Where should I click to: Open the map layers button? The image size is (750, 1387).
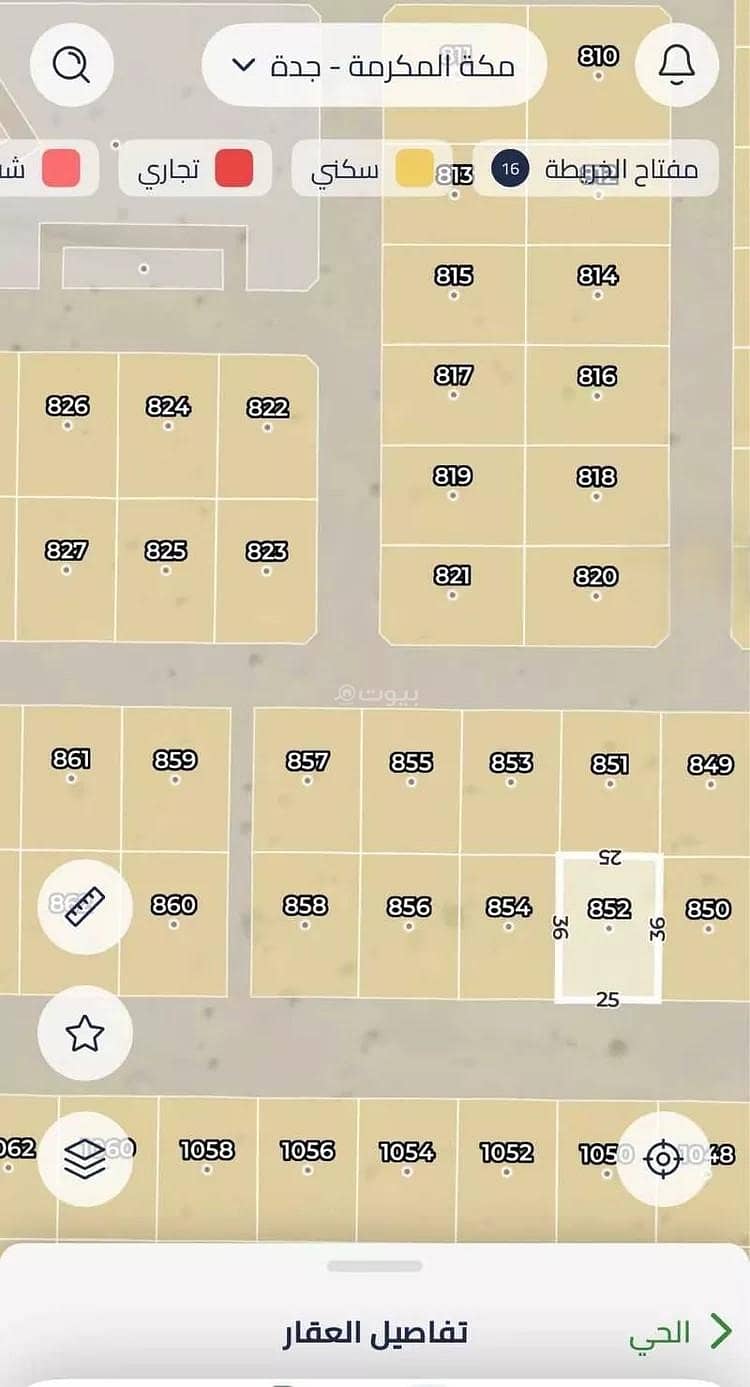pyautogui.click(x=85, y=1158)
